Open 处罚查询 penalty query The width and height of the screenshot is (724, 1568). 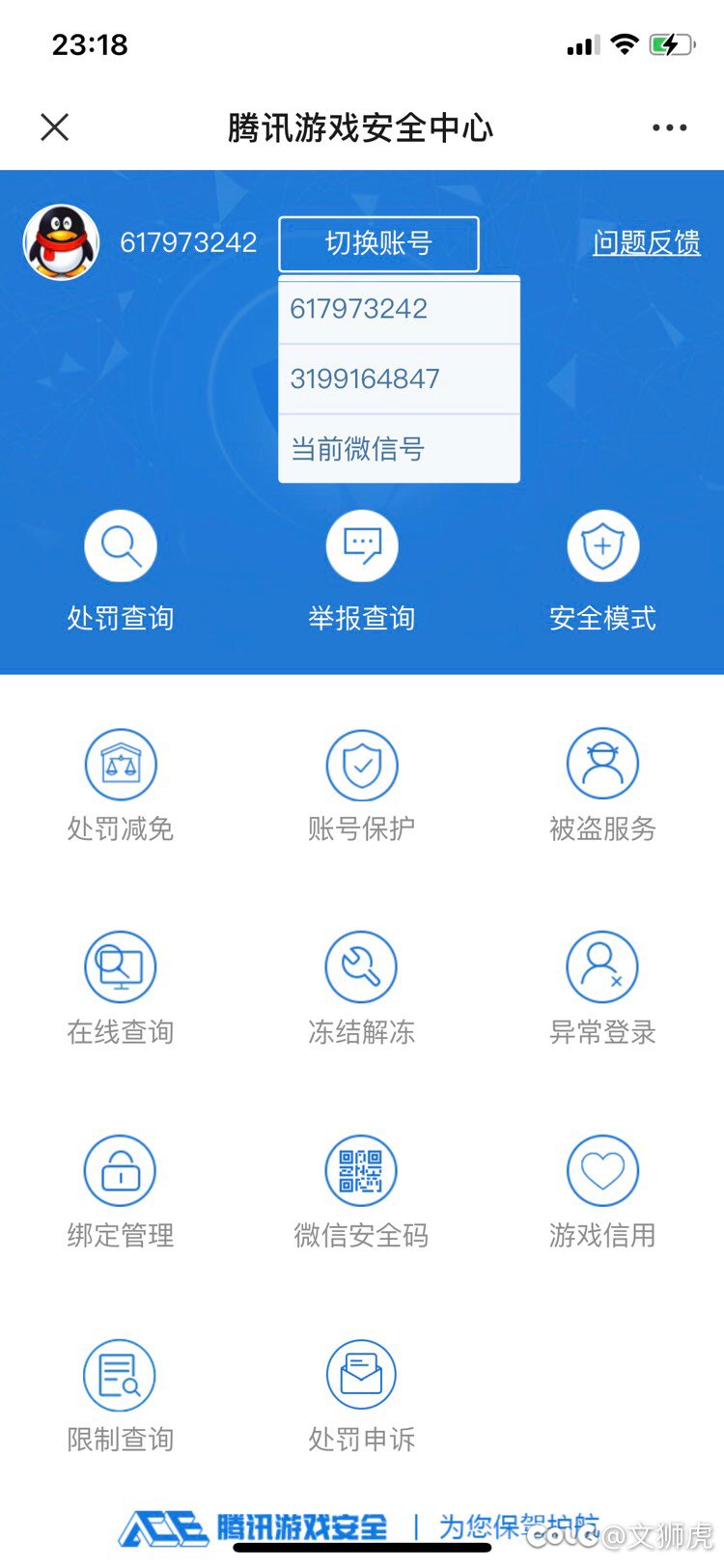tap(121, 572)
